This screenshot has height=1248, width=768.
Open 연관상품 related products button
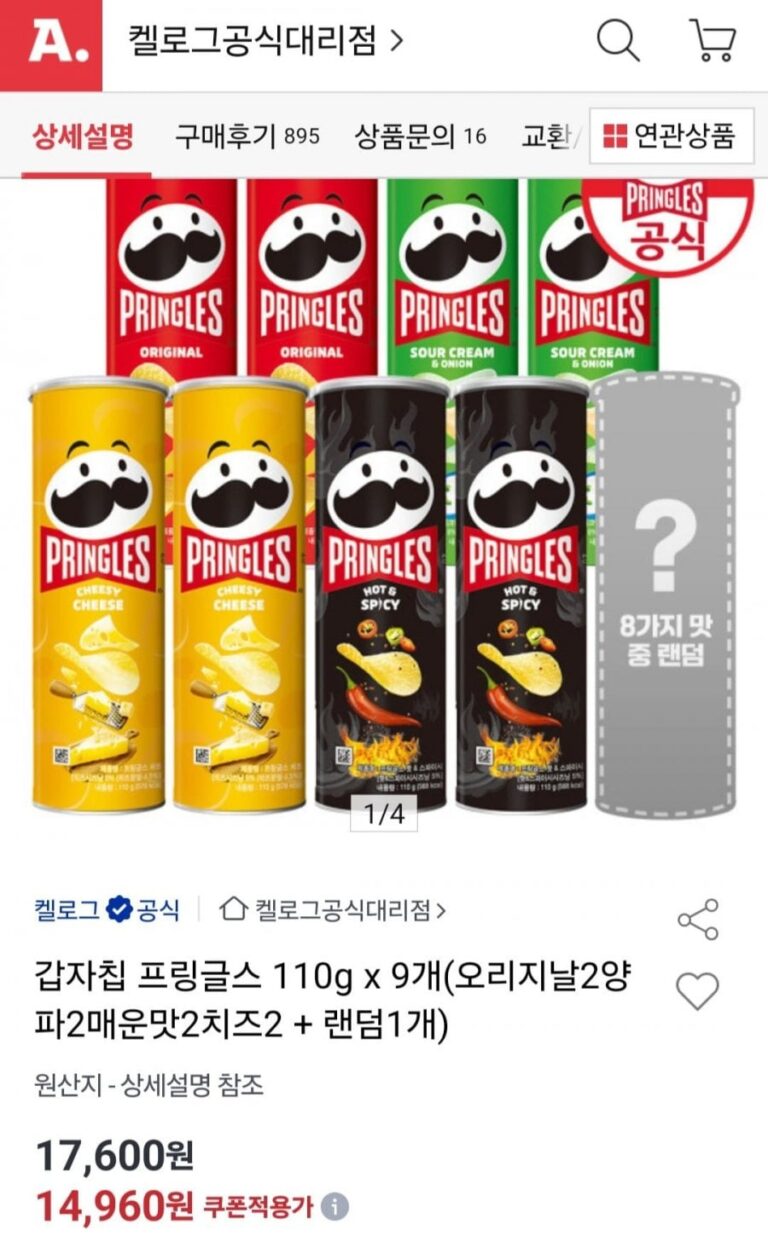pos(672,136)
